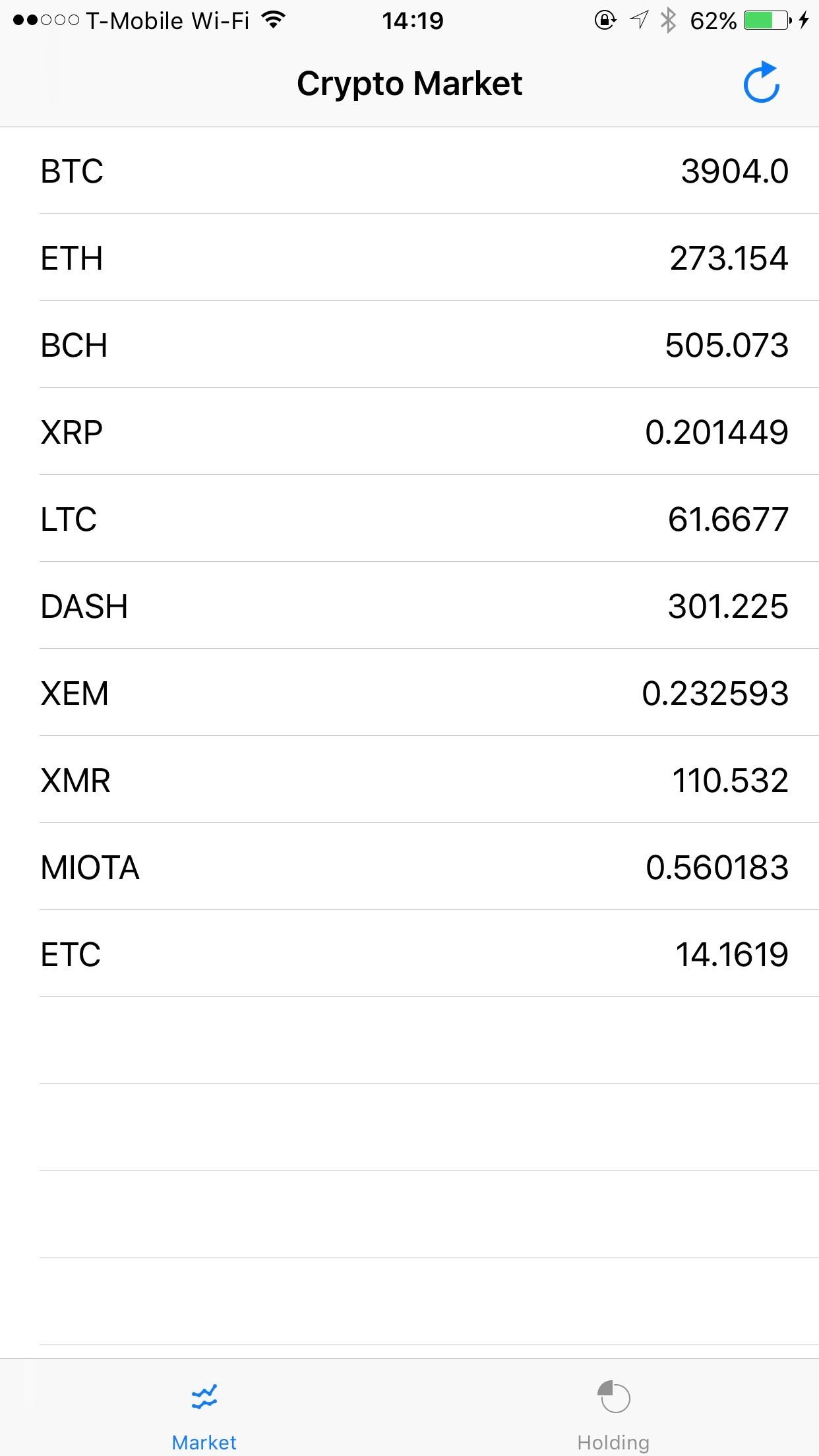Select the ETC listing
This screenshot has width=819, height=1456.
[x=409, y=954]
